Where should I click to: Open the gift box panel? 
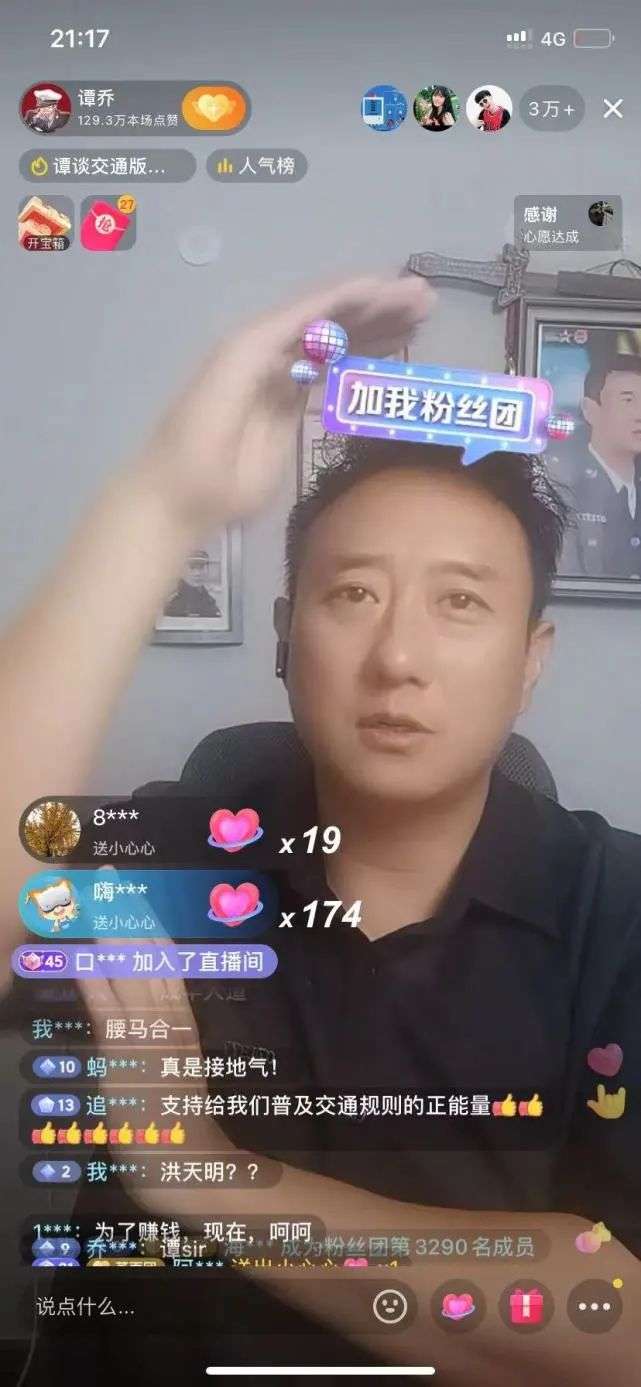pyautogui.click(x=526, y=1306)
